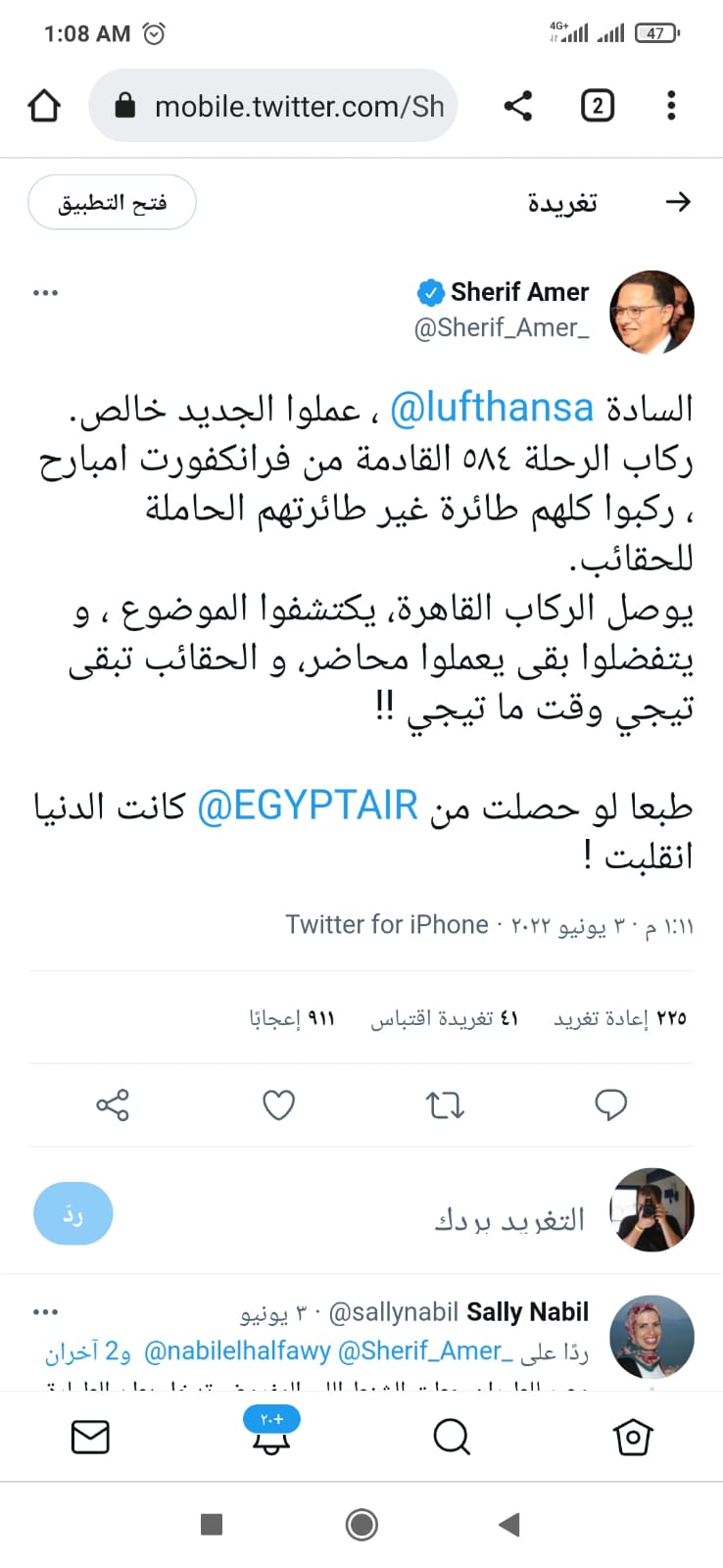The height and width of the screenshot is (1568, 723).
Task: Open more options on Sherif Amer's tweet
Action: pyautogui.click(x=45, y=293)
